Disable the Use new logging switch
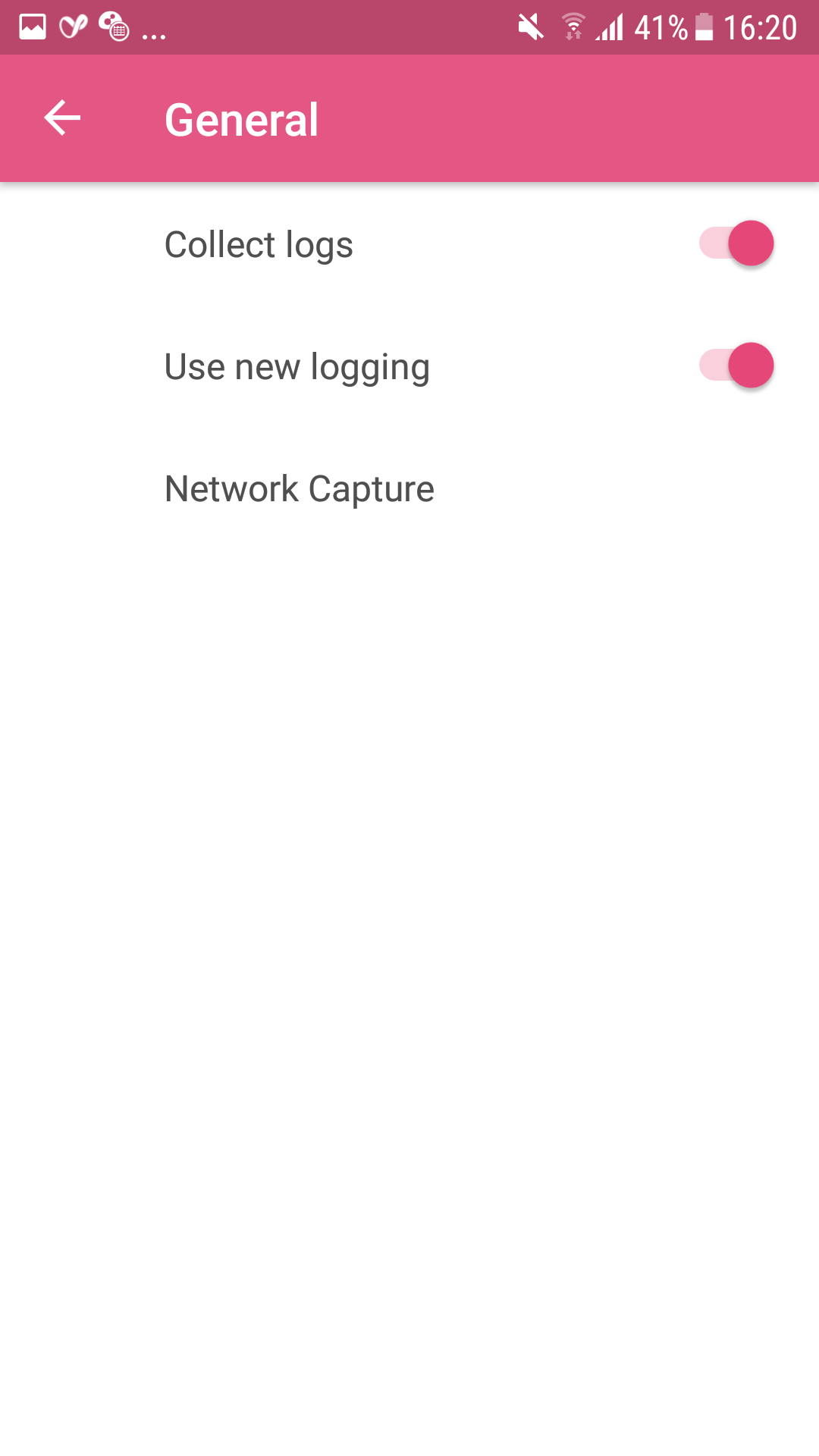This screenshot has width=819, height=1456. point(736,366)
